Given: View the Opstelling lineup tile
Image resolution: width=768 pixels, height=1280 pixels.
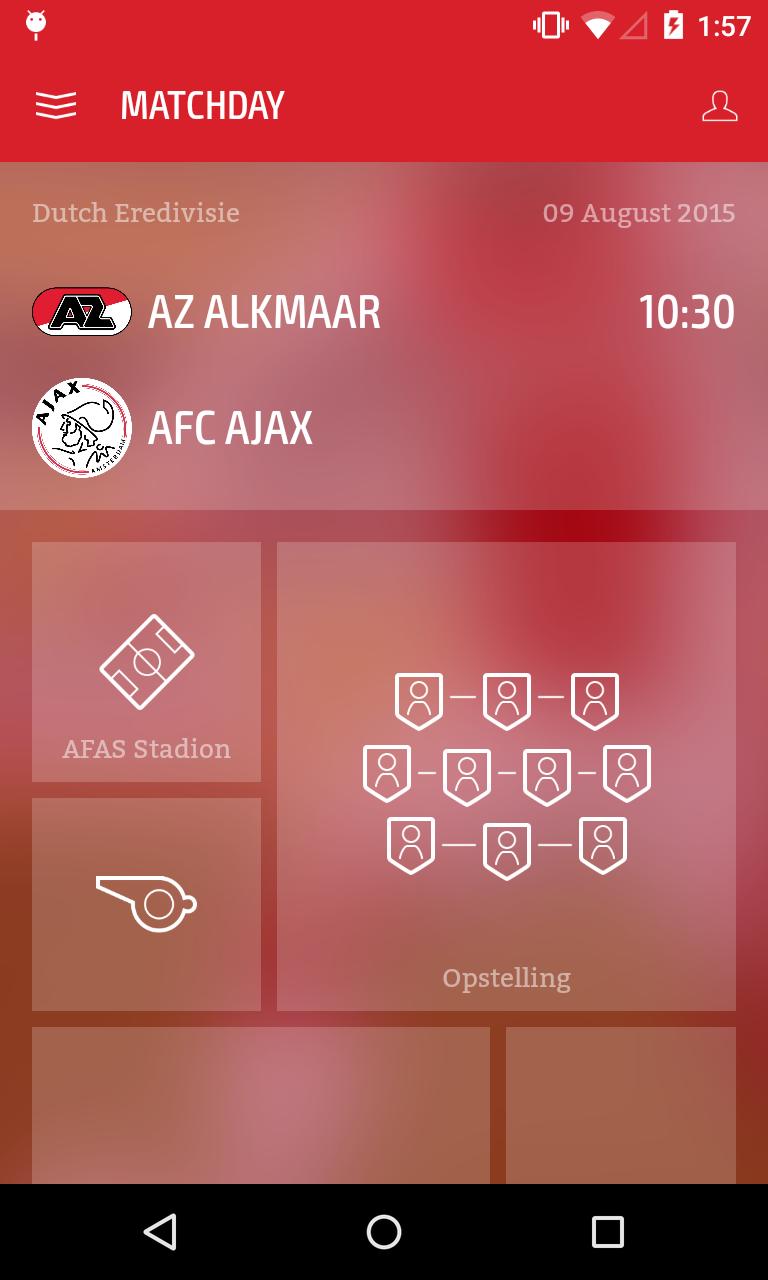Looking at the screenshot, I should tap(506, 776).
